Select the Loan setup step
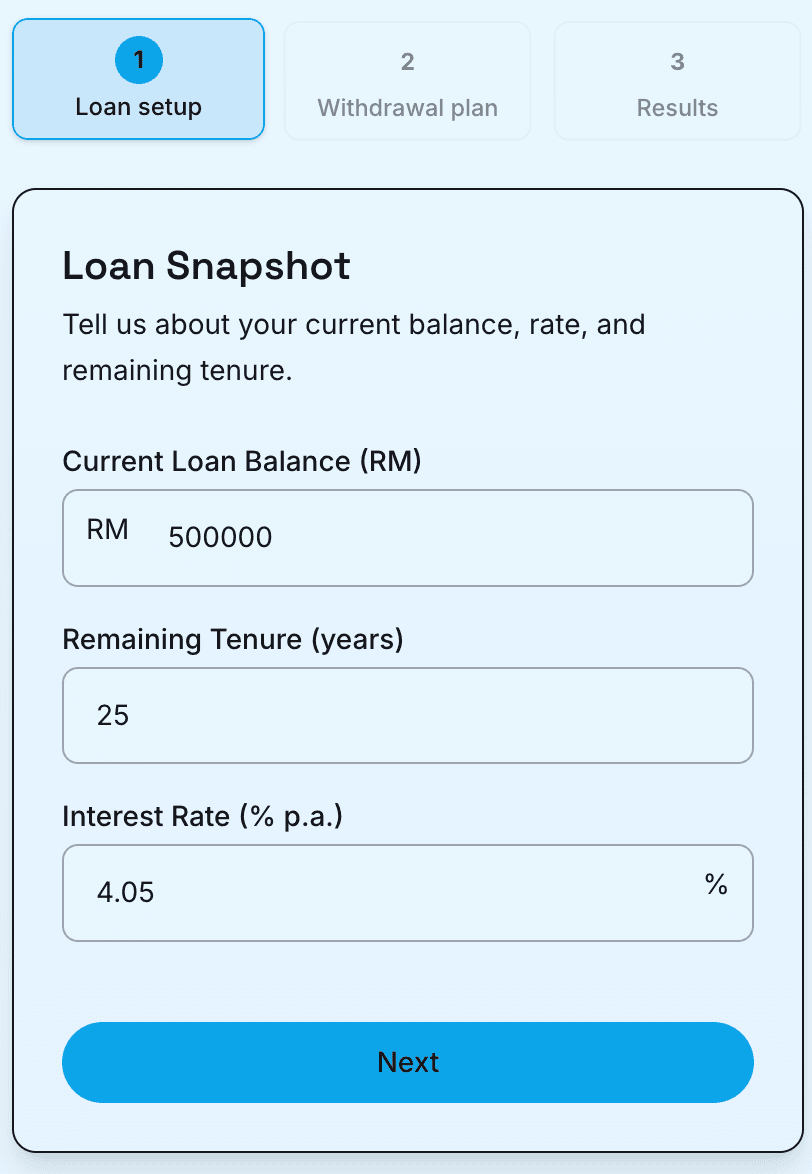Image resolution: width=812 pixels, height=1174 pixels. 138,79
